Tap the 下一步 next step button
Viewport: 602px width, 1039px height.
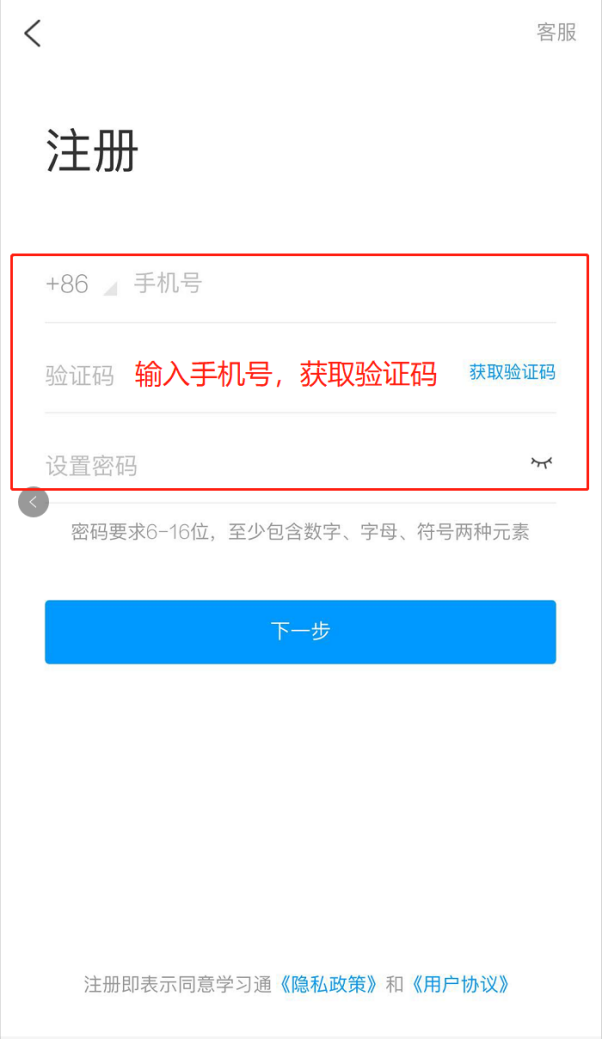pyautogui.click(x=300, y=632)
